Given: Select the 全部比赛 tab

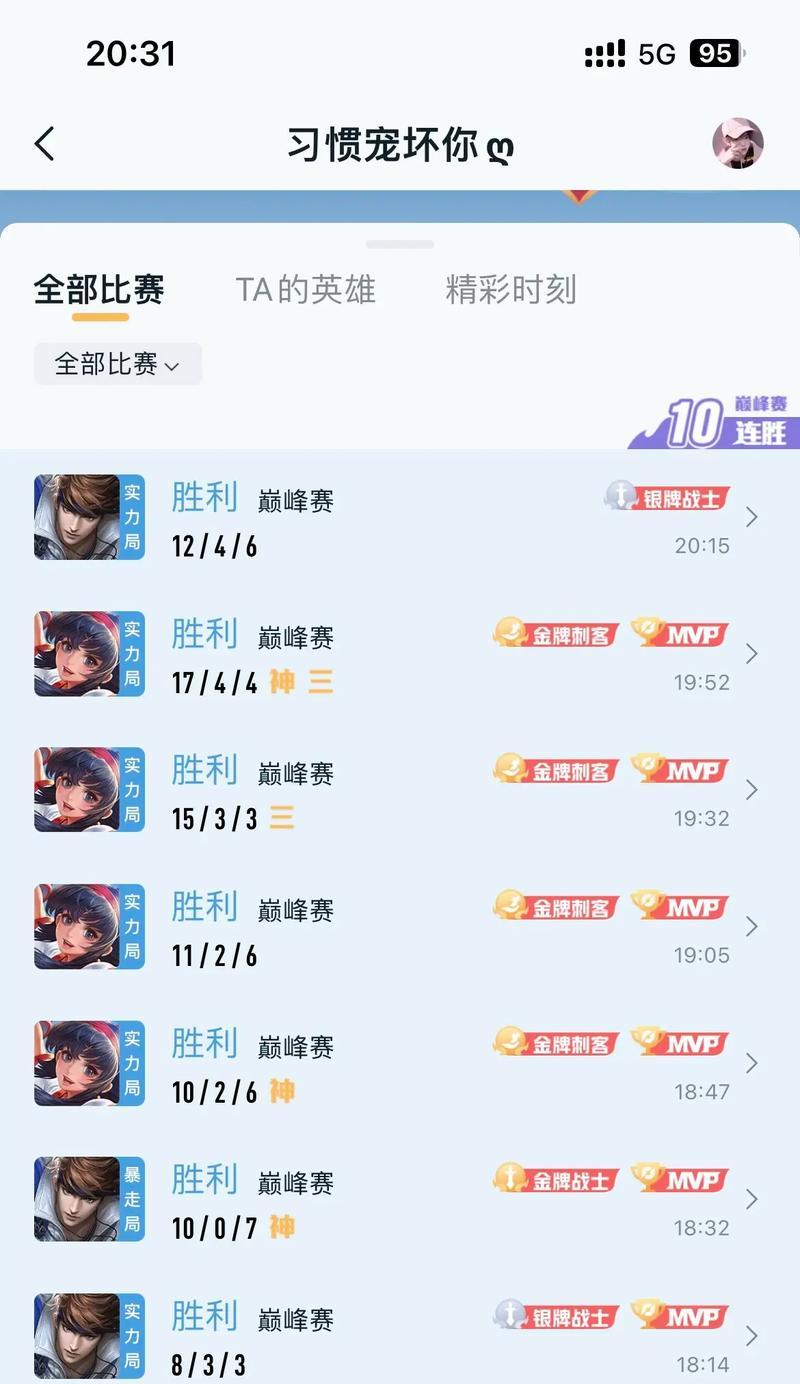Looking at the screenshot, I should [99, 290].
